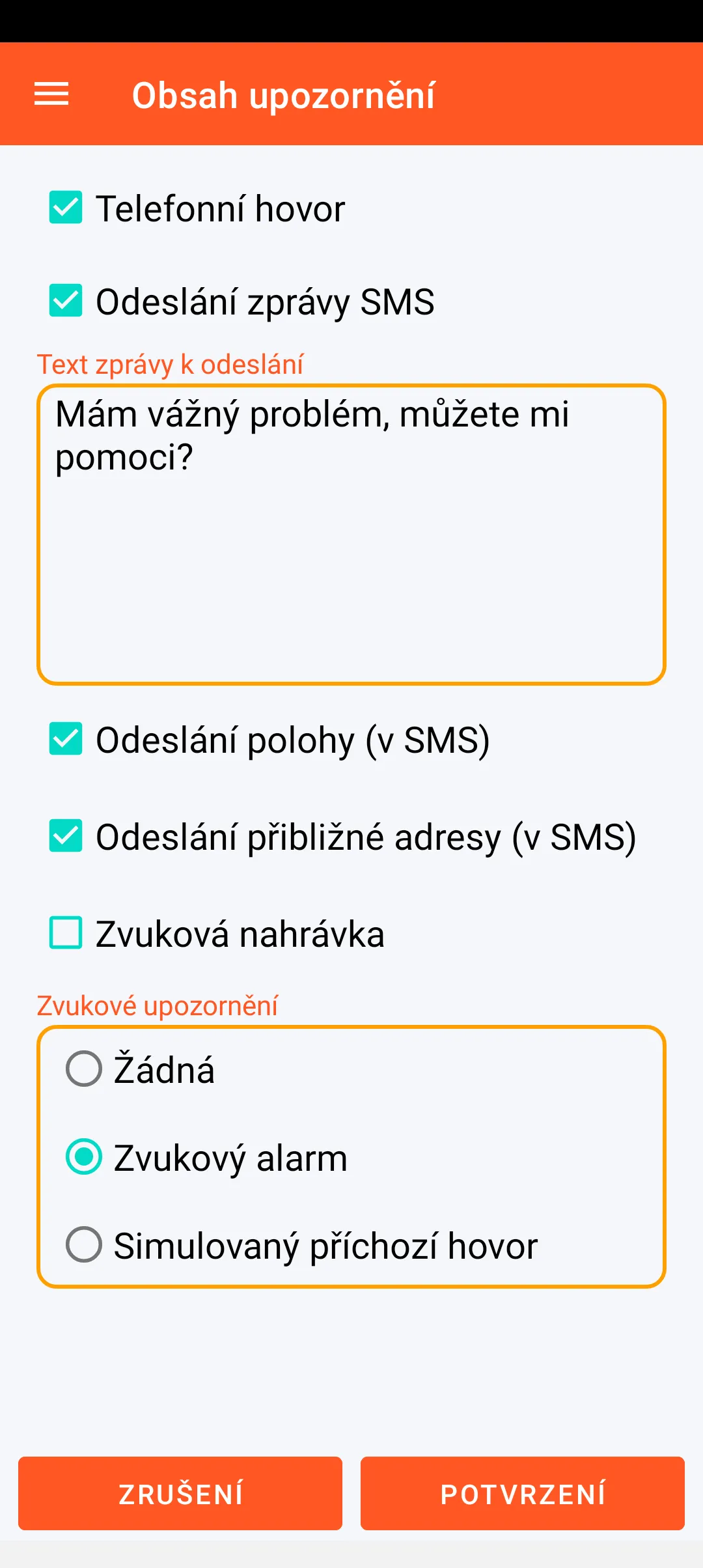703x1568 pixels.
Task: Confirm settings with POTVRZENÍ button
Action: pos(523,1494)
